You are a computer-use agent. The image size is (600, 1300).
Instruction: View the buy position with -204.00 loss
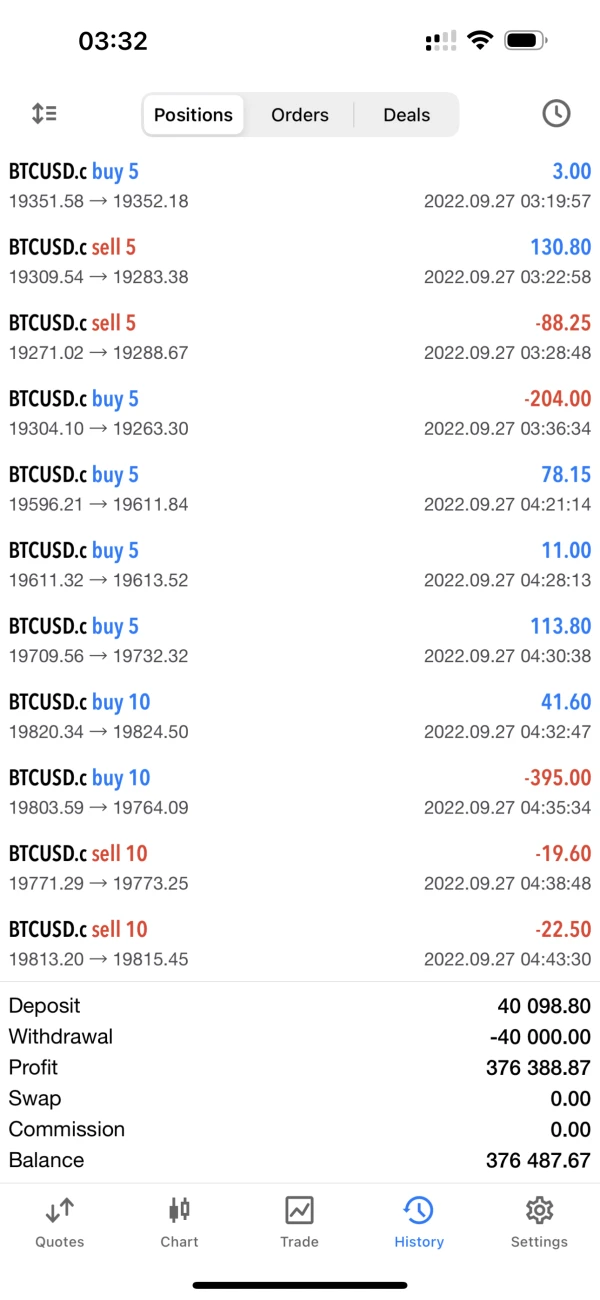pos(300,413)
